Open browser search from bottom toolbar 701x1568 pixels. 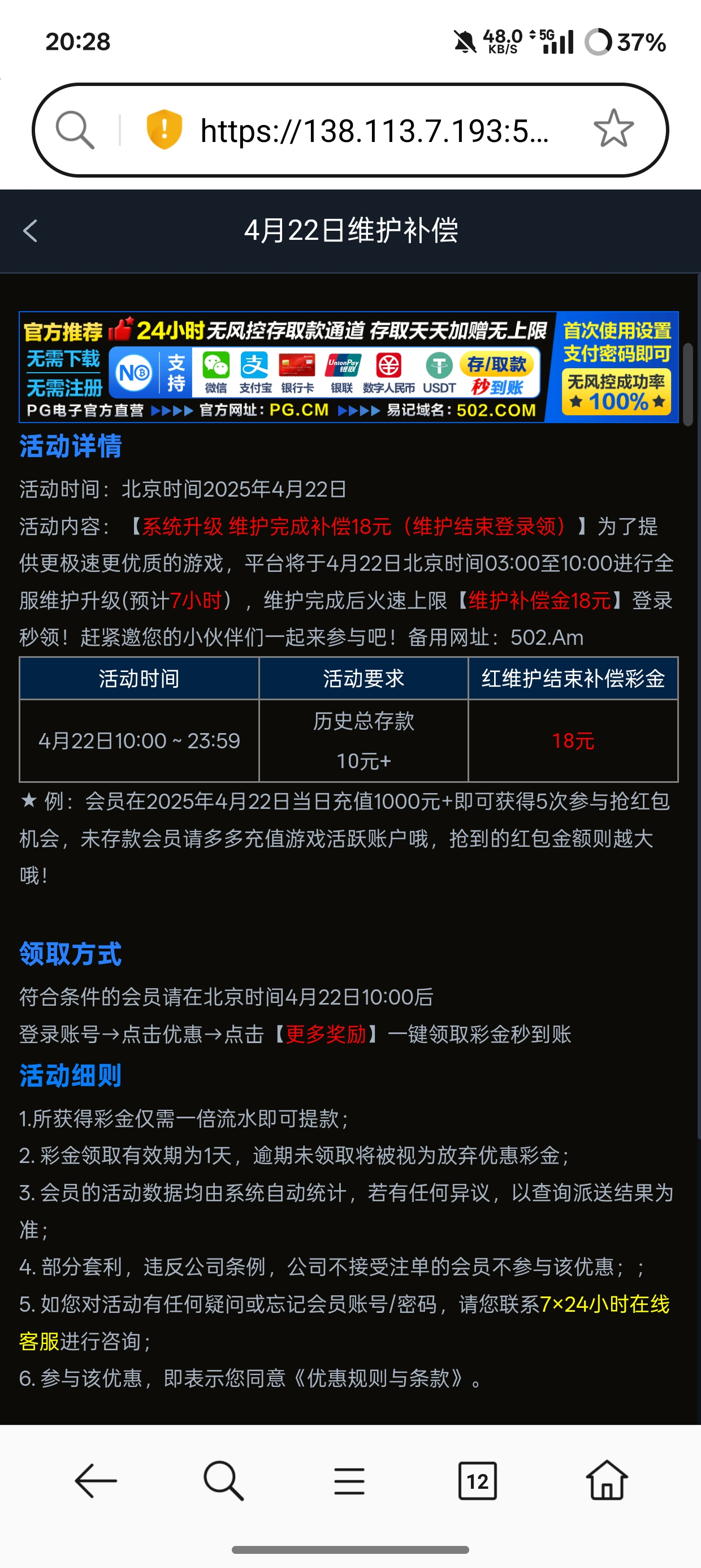coord(223,1480)
